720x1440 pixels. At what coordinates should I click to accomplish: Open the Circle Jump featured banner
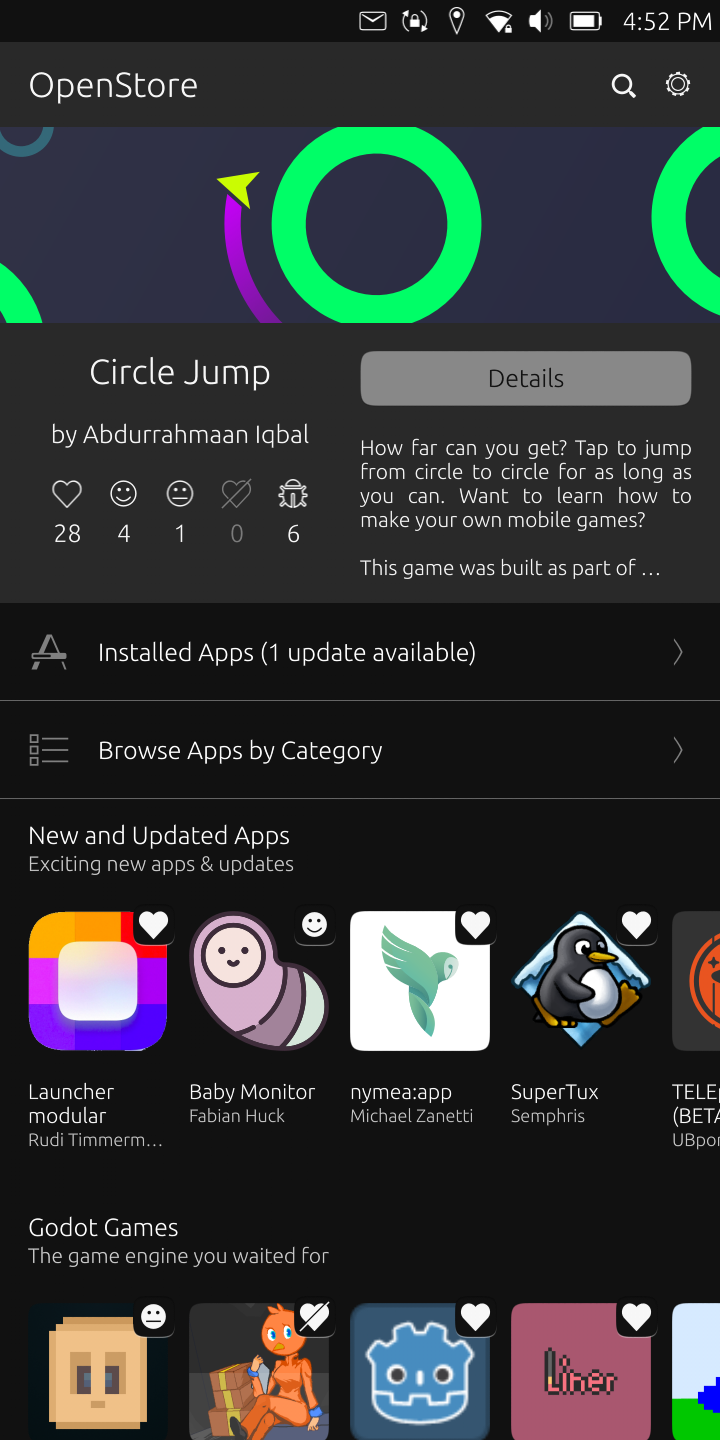pos(360,224)
